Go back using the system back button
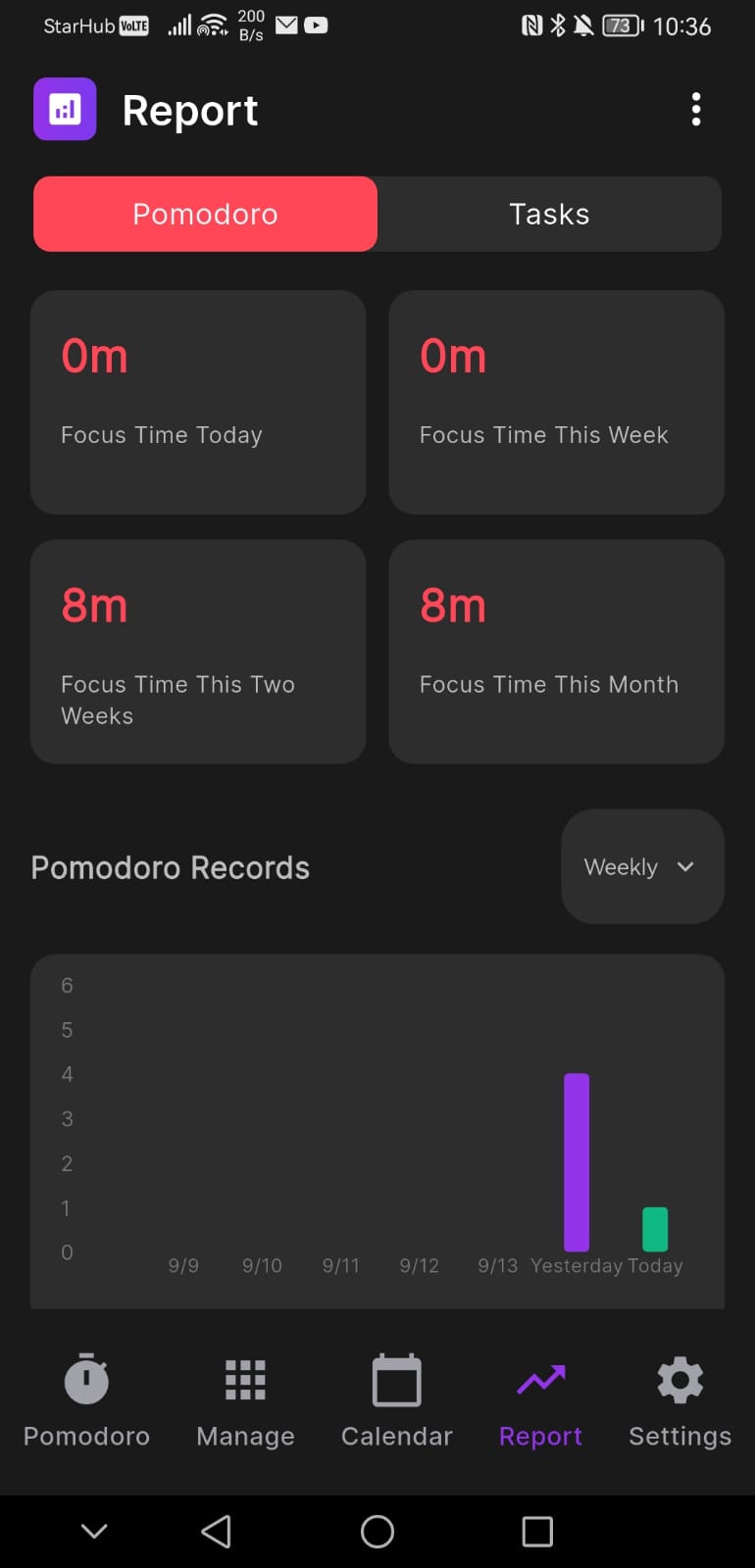This screenshot has width=755, height=1568. coord(216,1531)
